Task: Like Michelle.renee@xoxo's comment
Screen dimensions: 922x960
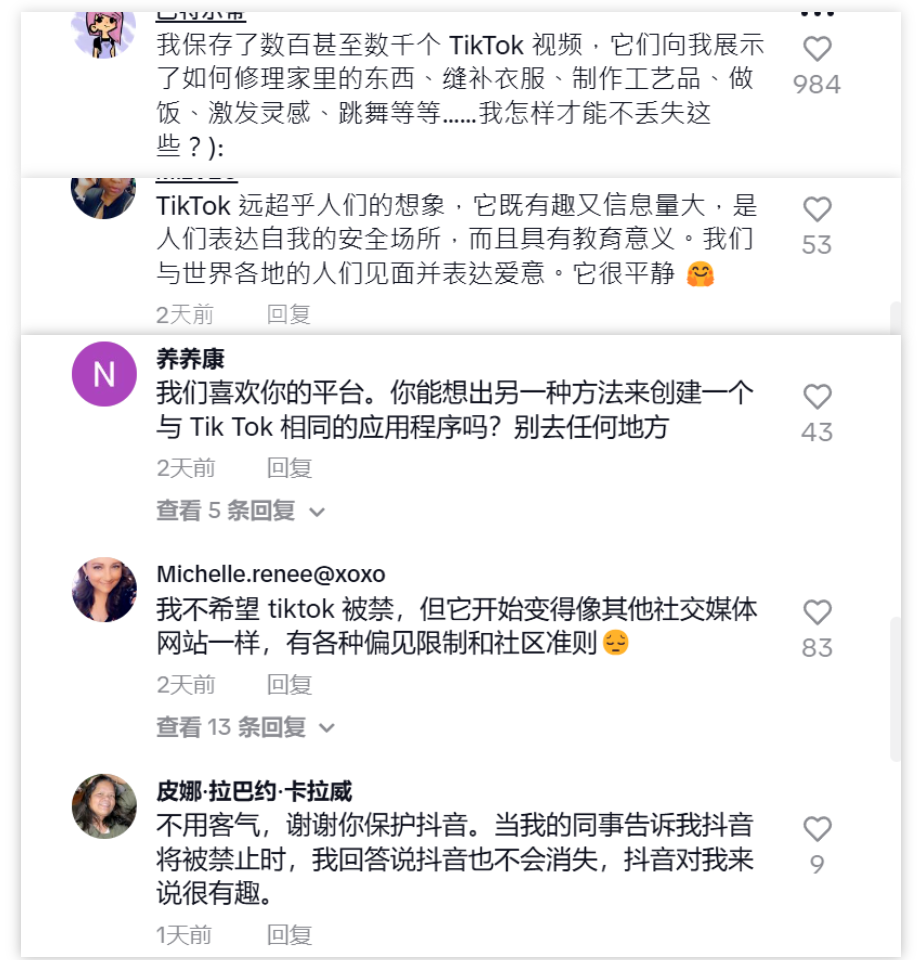Action: click(x=817, y=612)
